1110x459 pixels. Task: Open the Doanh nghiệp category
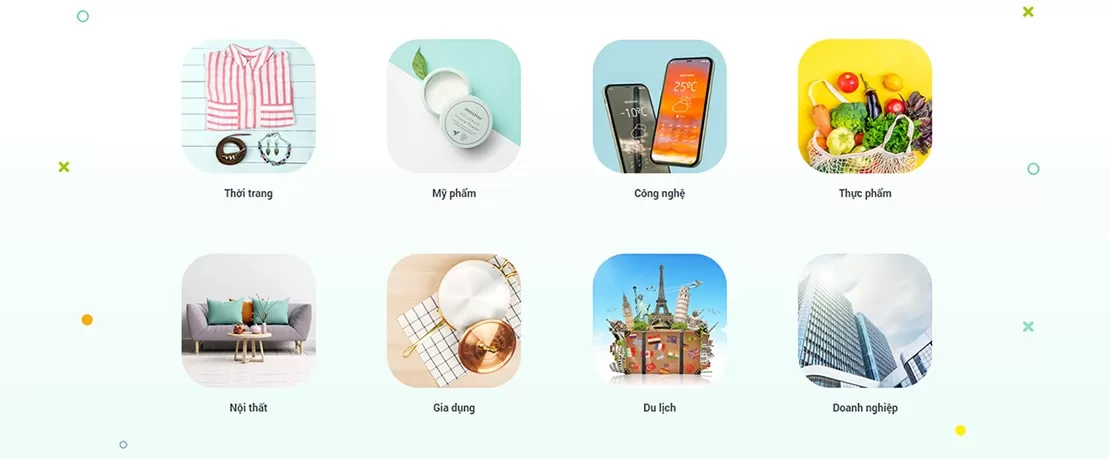(865, 320)
